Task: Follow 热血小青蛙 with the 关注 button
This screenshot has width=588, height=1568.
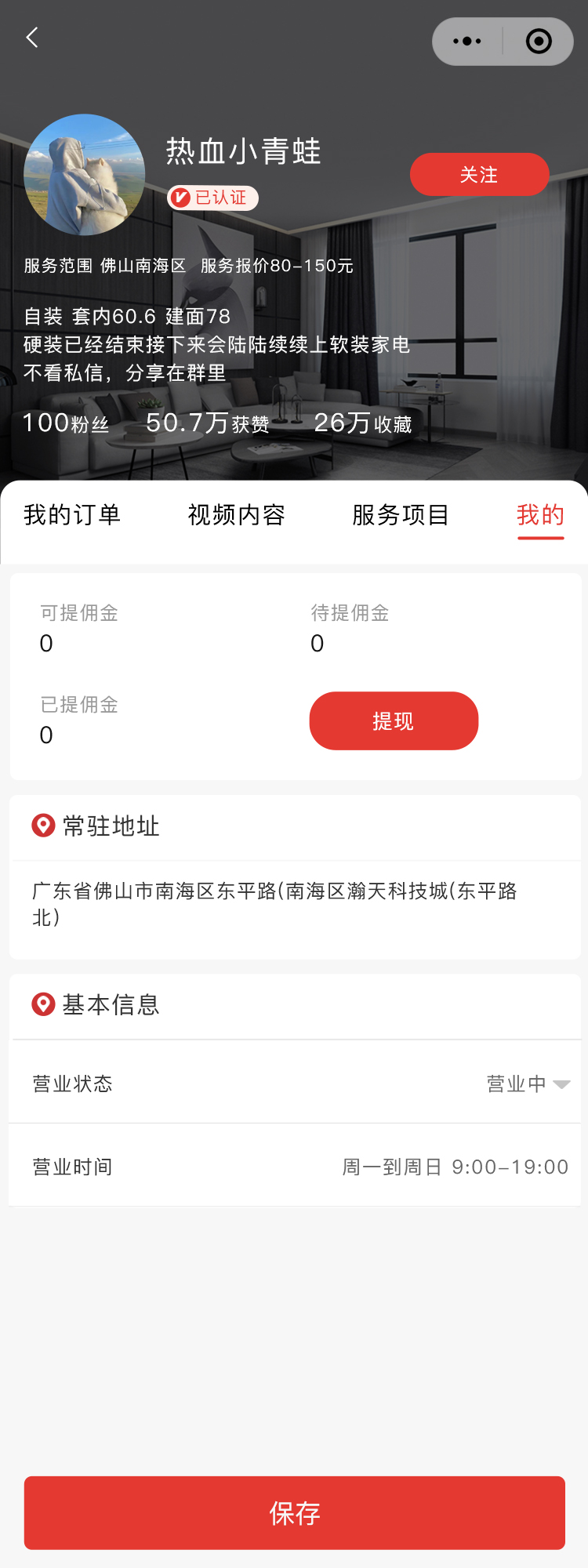Action: click(479, 174)
